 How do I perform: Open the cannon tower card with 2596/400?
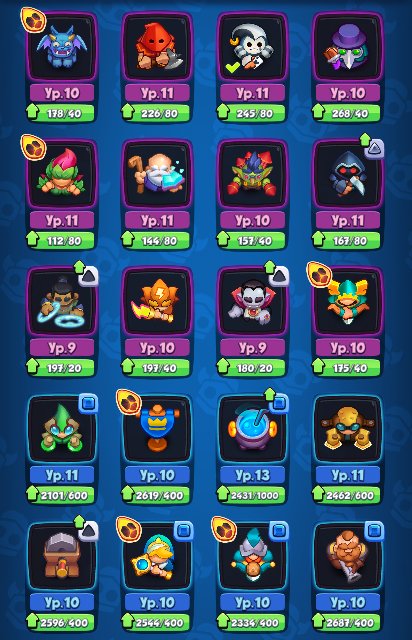(62, 576)
